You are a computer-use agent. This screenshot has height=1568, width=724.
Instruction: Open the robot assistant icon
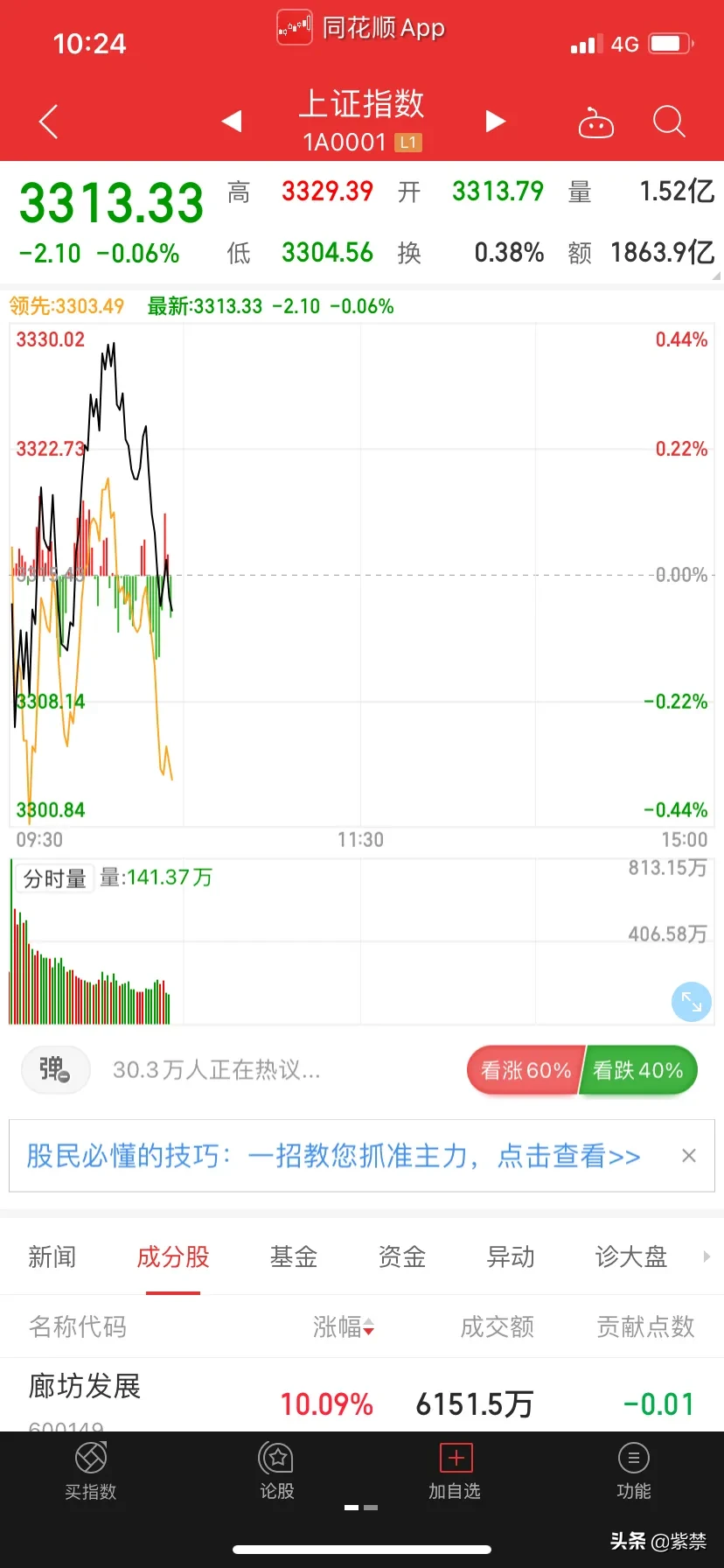[596, 123]
